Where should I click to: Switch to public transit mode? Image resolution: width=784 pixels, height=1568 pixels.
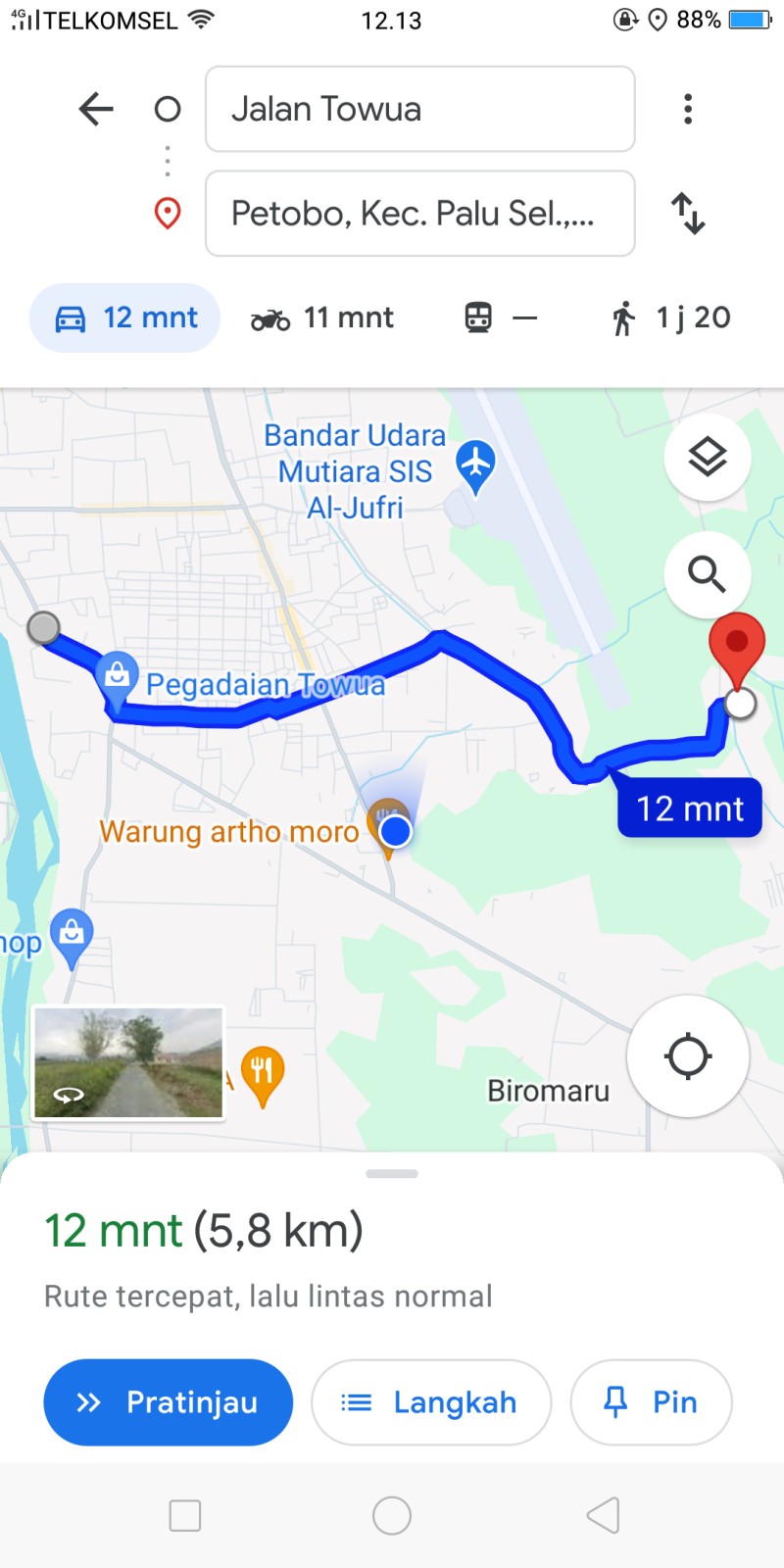click(x=501, y=318)
